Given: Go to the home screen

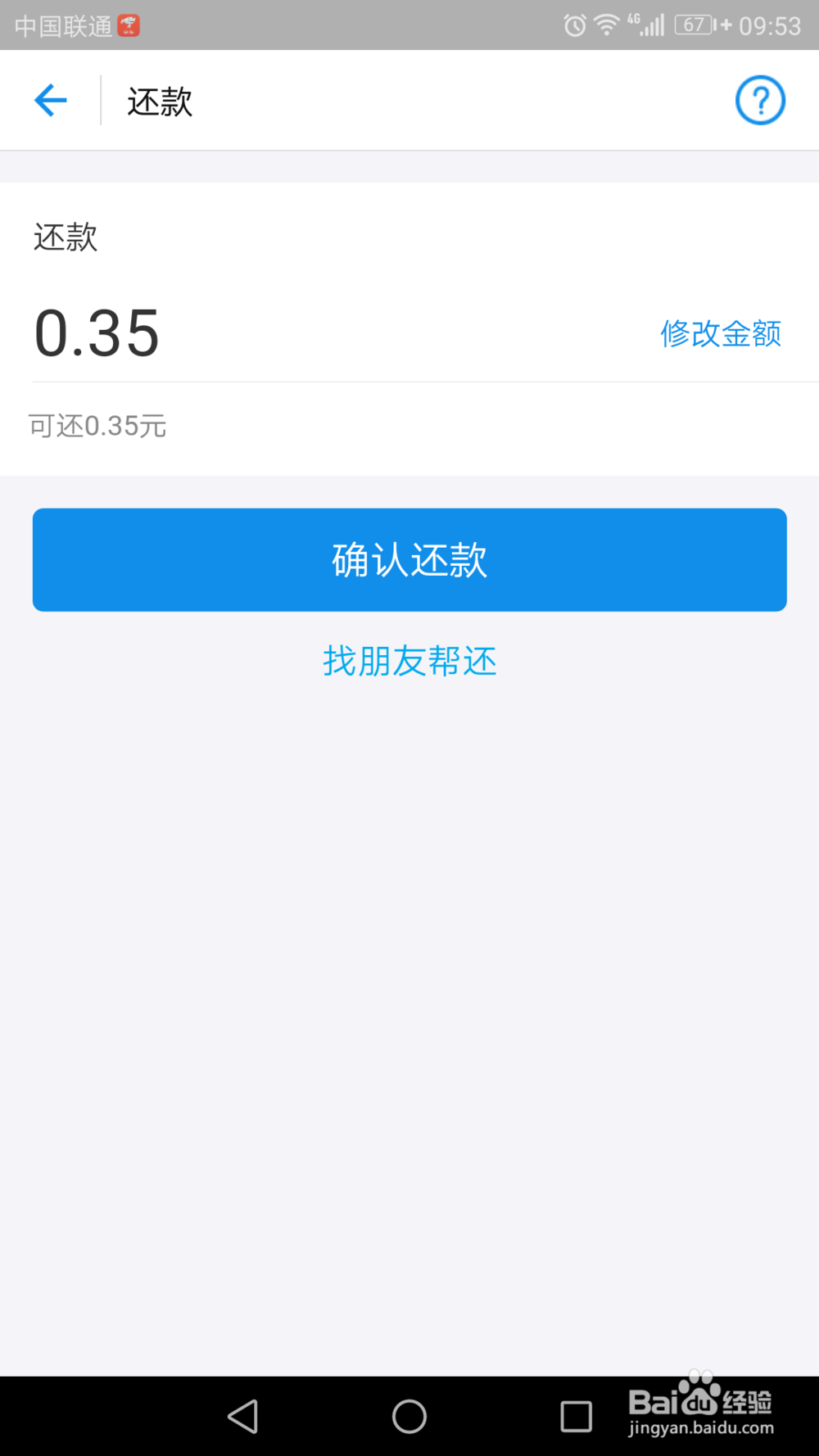Looking at the screenshot, I should tap(409, 1416).
